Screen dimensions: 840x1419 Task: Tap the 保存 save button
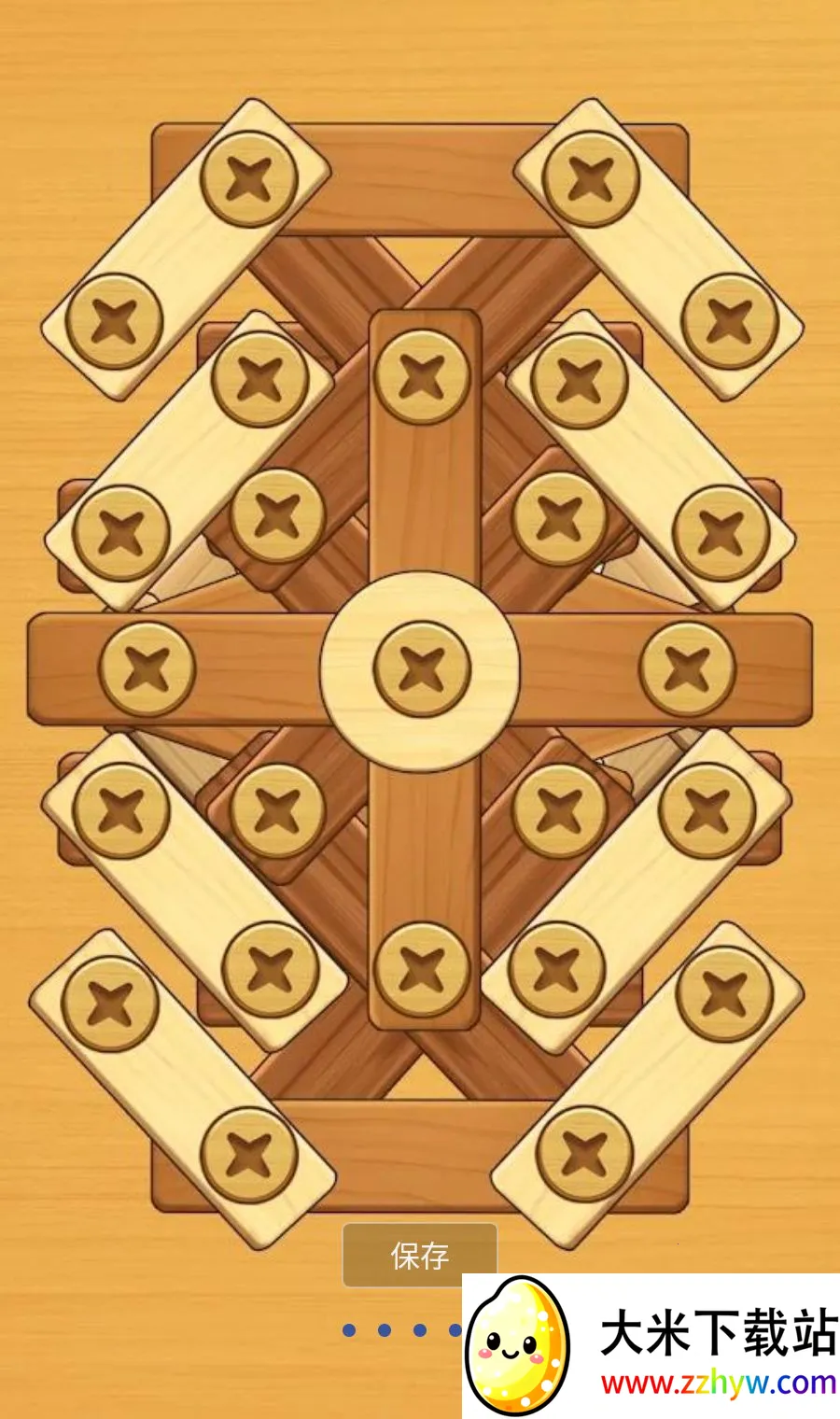click(420, 1256)
